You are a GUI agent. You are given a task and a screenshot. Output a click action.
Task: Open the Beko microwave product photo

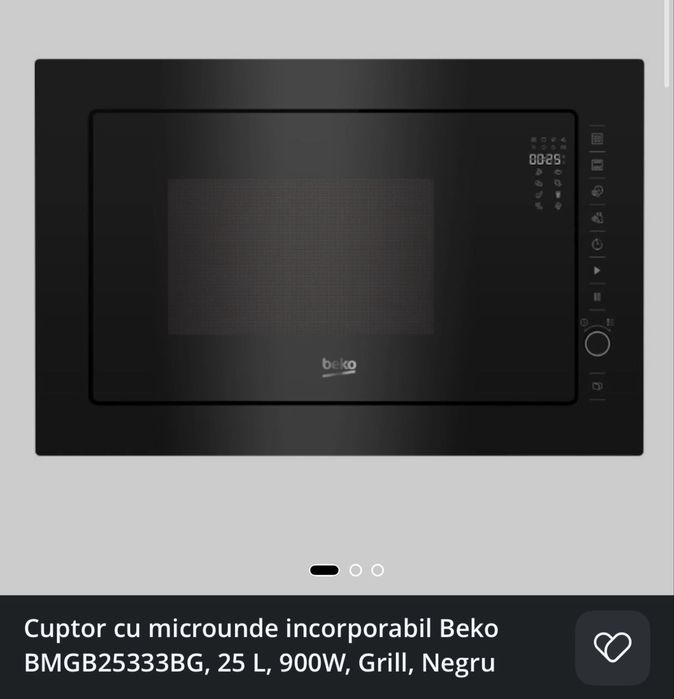(x=338, y=258)
